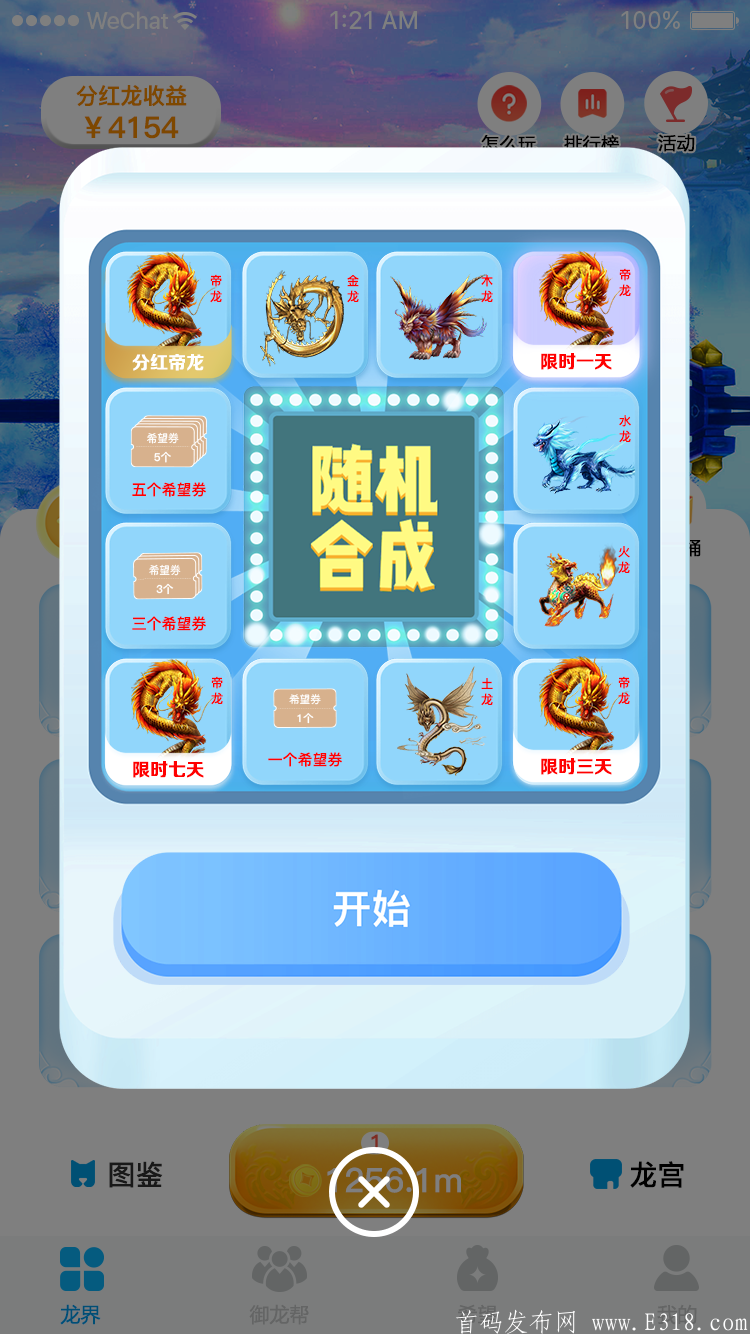Expand the 三个希望券 prize card
This screenshot has width=750, height=1334.
(x=170, y=586)
